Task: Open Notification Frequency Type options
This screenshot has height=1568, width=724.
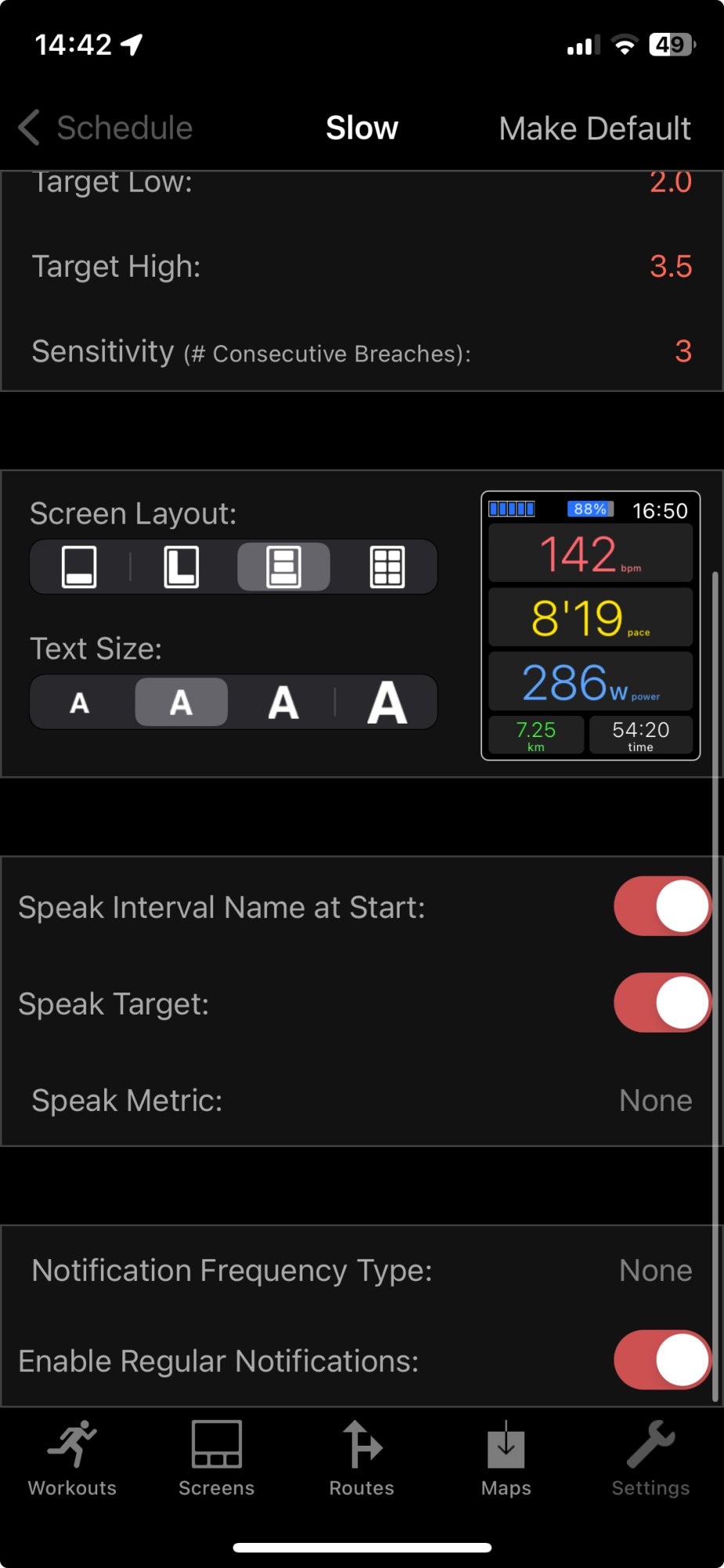Action: [655, 1270]
